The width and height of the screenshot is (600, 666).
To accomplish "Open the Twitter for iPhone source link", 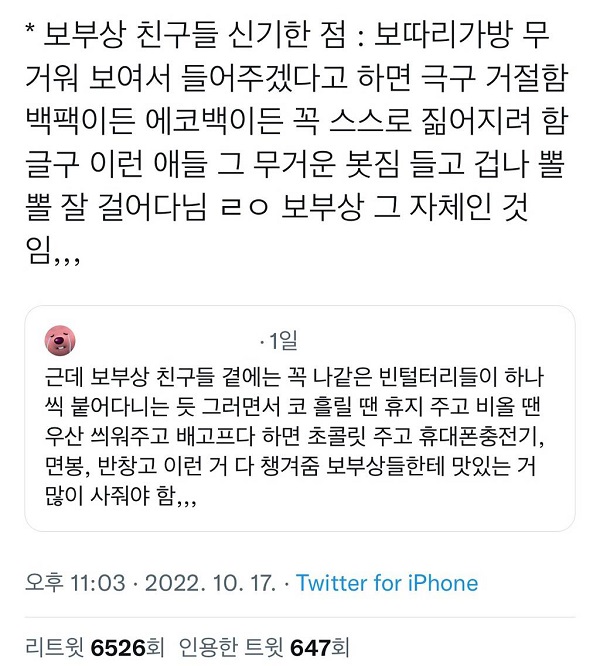I will point(387,583).
